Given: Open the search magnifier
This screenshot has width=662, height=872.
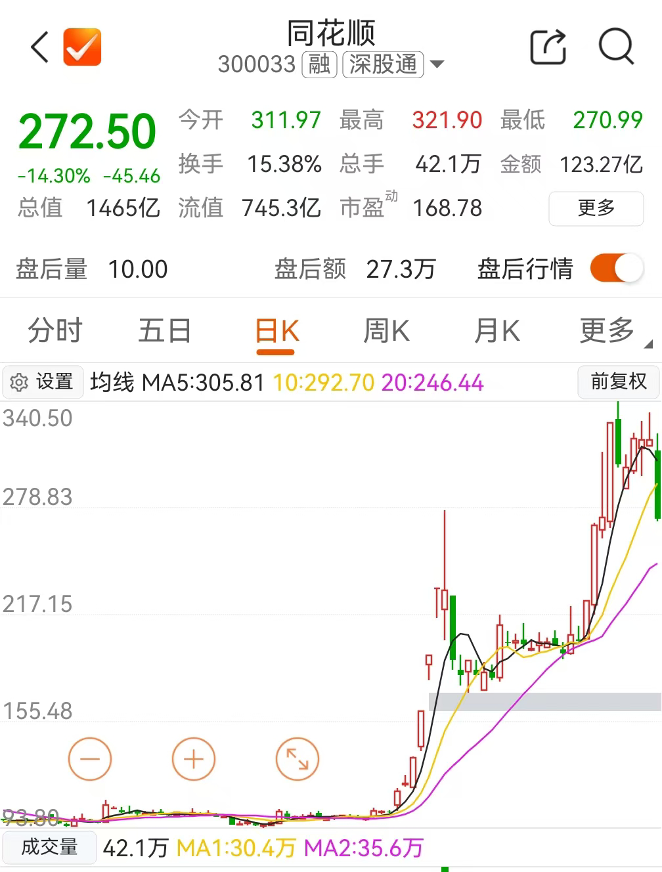Looking at the screenshot, I should click(616, 47).
